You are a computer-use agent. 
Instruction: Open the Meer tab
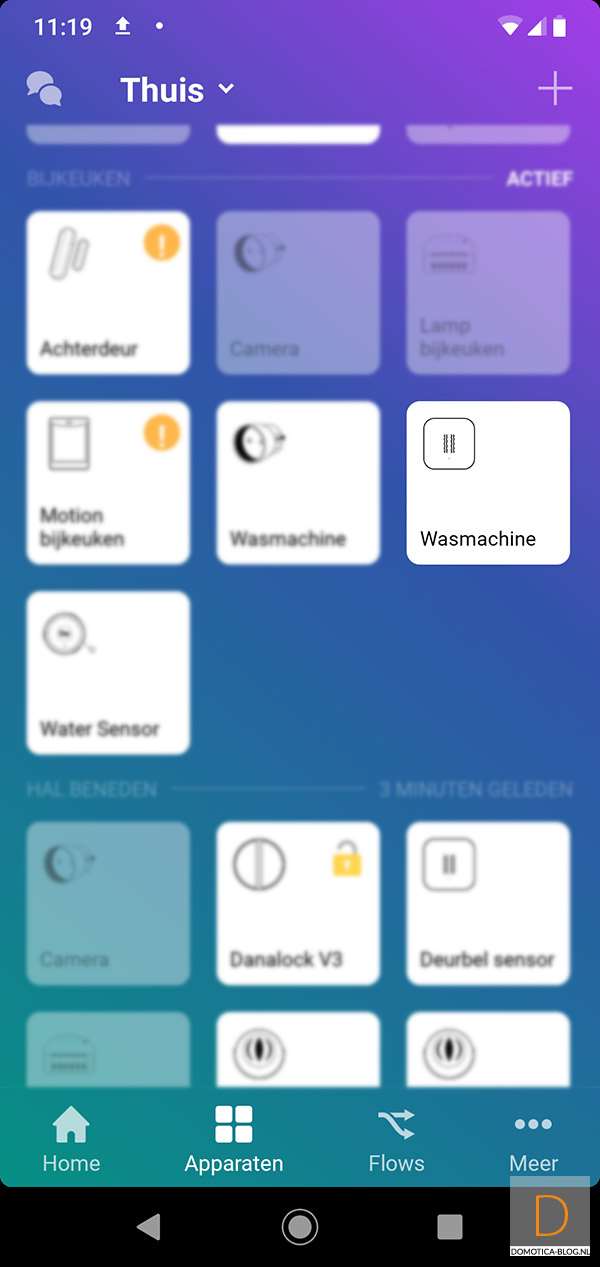click(533, 1139)
